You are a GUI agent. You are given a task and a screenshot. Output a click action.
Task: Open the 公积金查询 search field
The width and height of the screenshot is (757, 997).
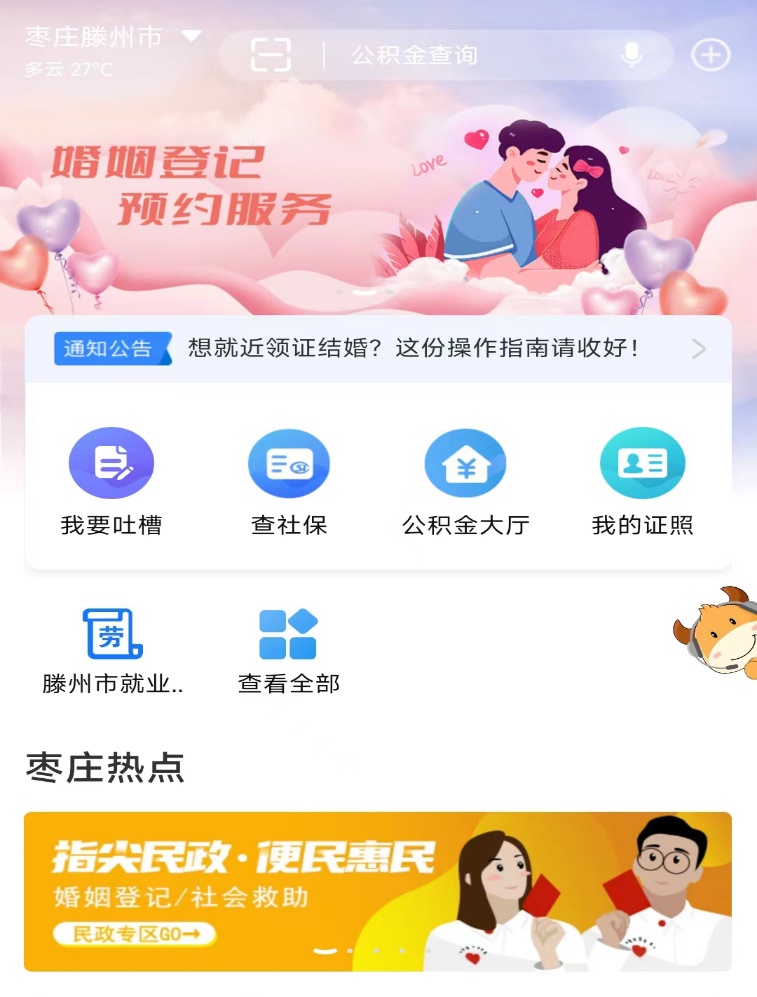[x=470, y=55]
